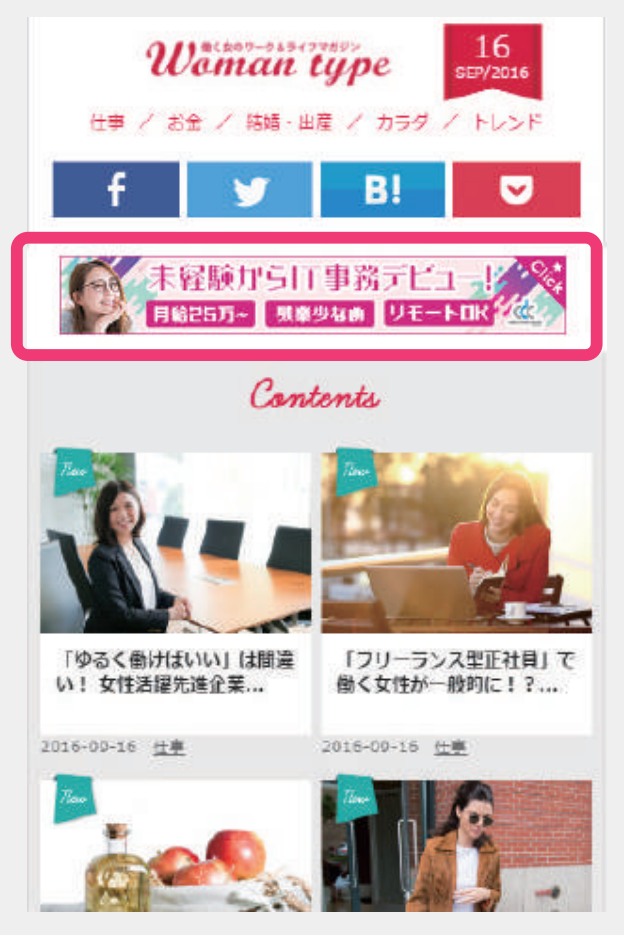Open the 仕事 category in top menu

point(107,123)
